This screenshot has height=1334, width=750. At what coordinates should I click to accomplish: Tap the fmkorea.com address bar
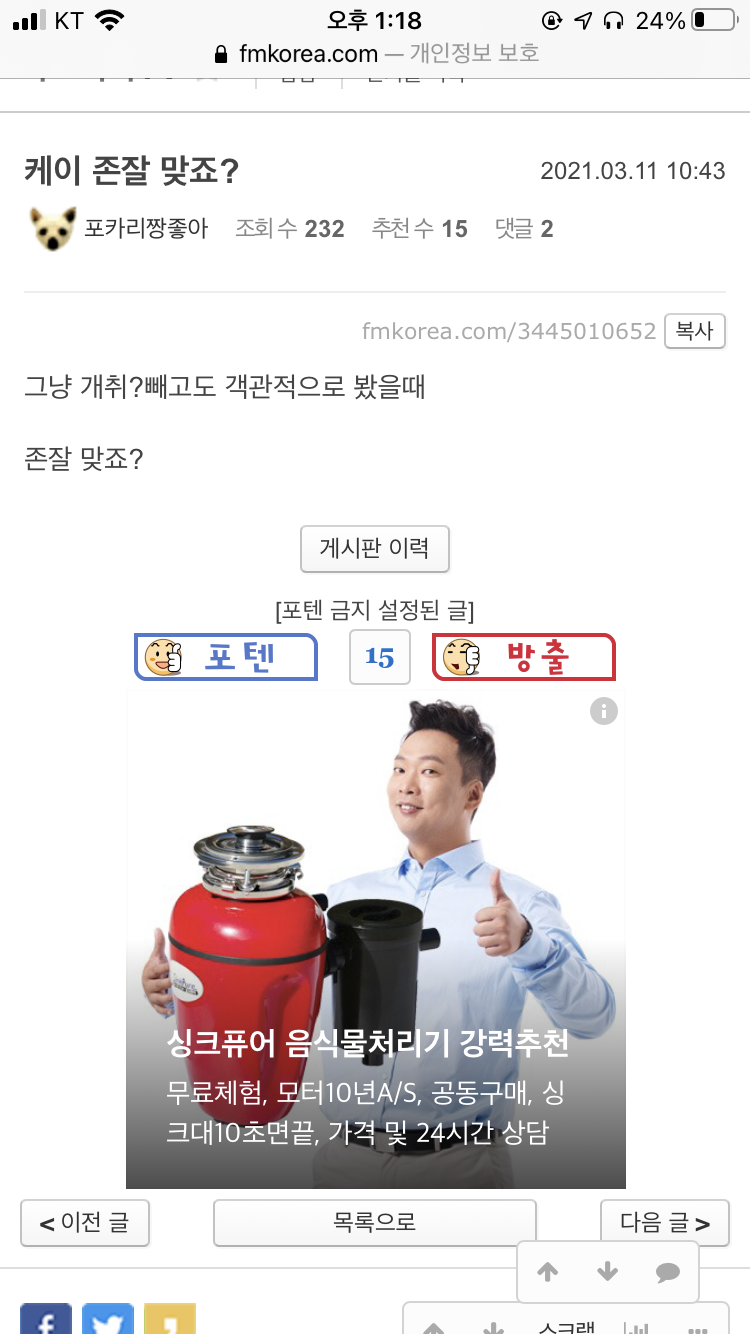pyautogui.click(x=375, y=53)
